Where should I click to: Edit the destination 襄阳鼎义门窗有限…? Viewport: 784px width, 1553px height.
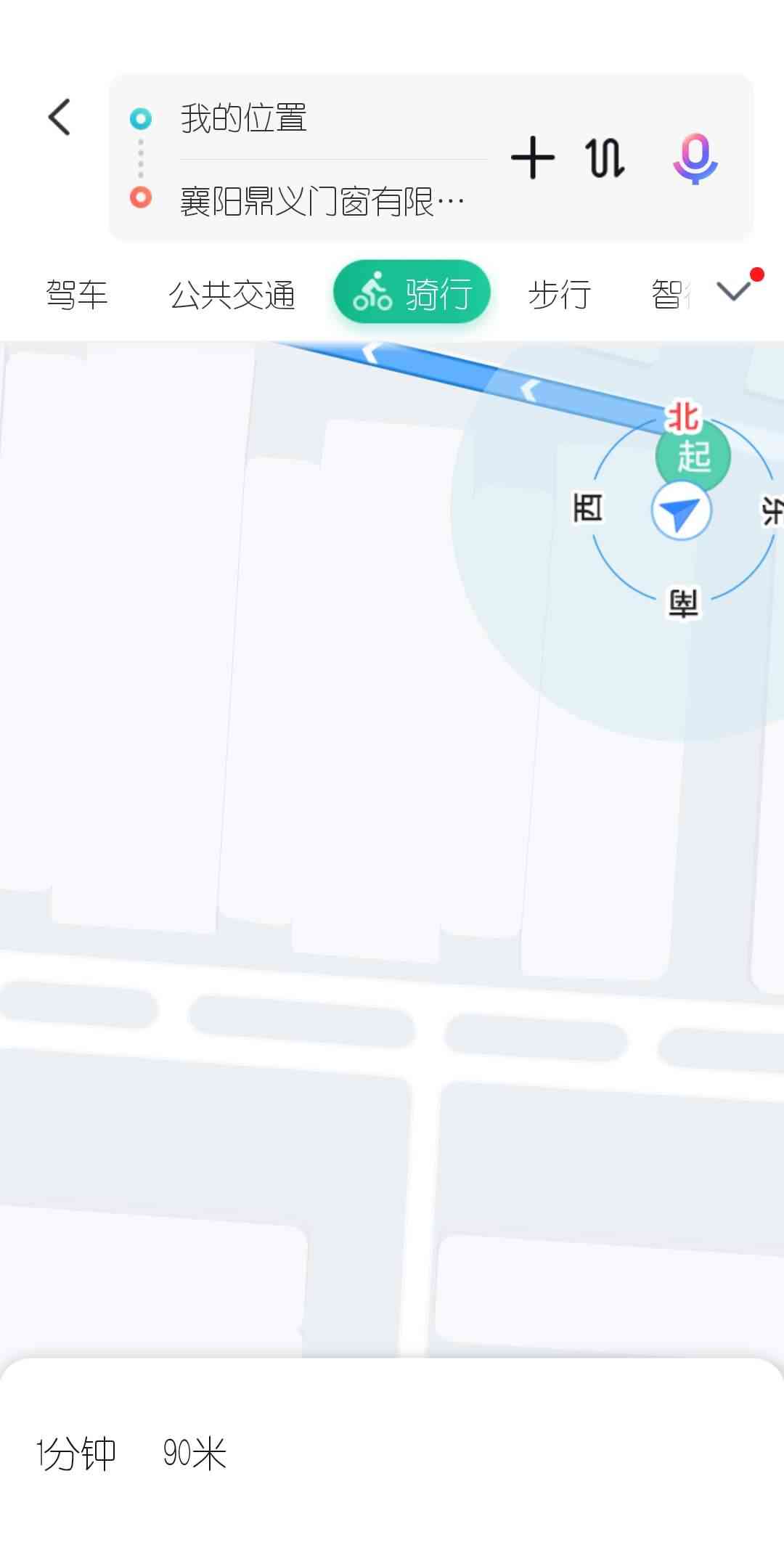[322, 201]
